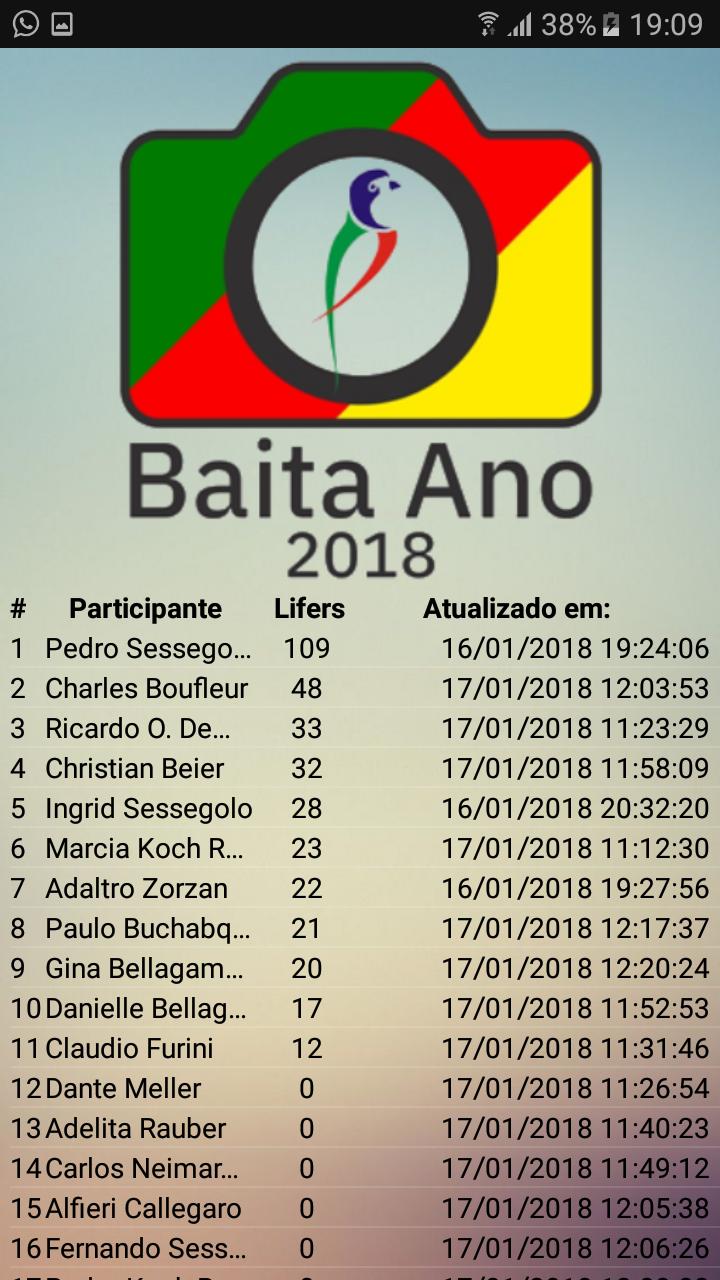Screen dimensions: 720x1280
Task: Click the Participante column header
Action: 146,608
